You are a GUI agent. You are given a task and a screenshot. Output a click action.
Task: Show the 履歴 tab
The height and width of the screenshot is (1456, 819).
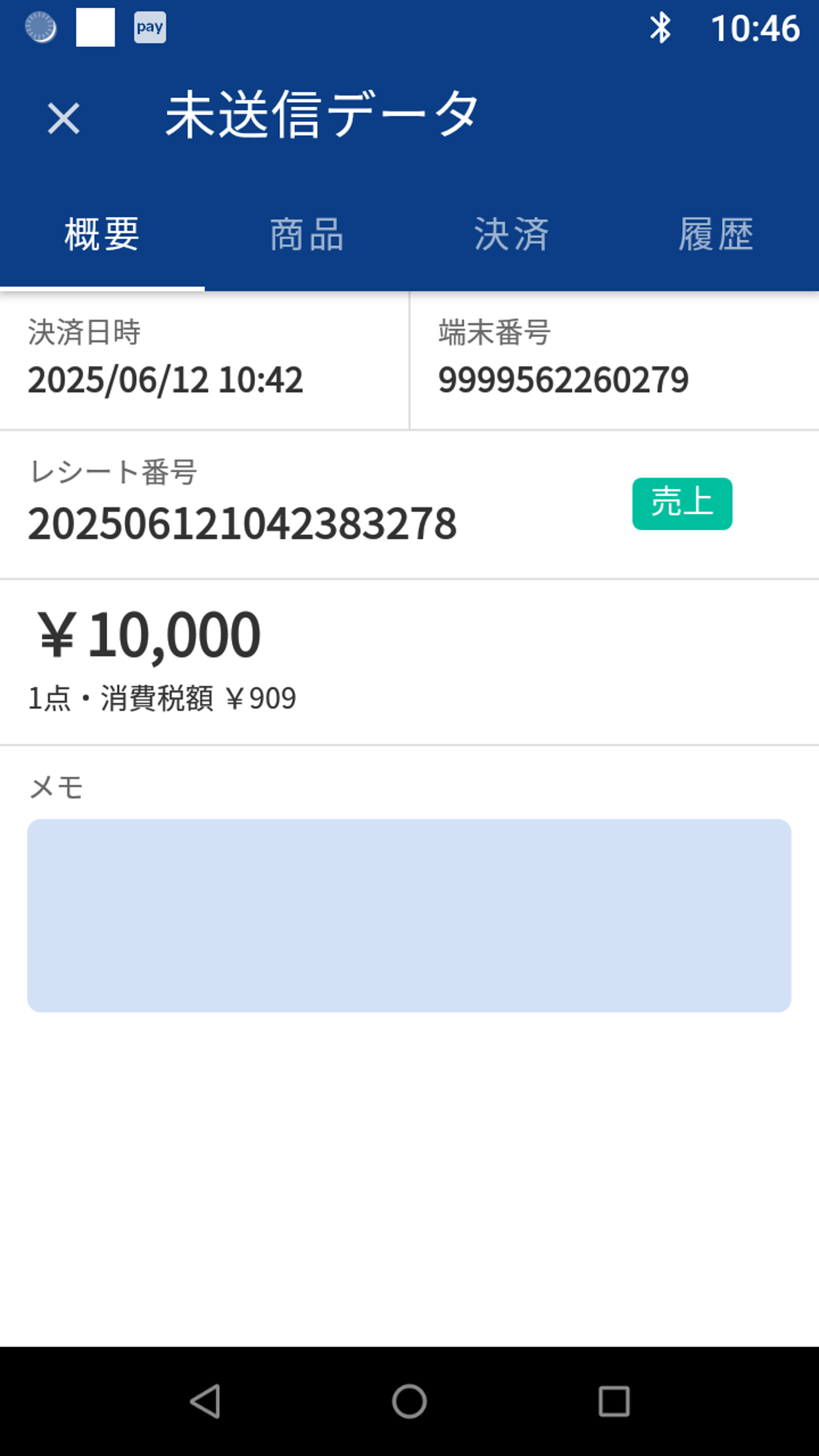coord(715,235)
